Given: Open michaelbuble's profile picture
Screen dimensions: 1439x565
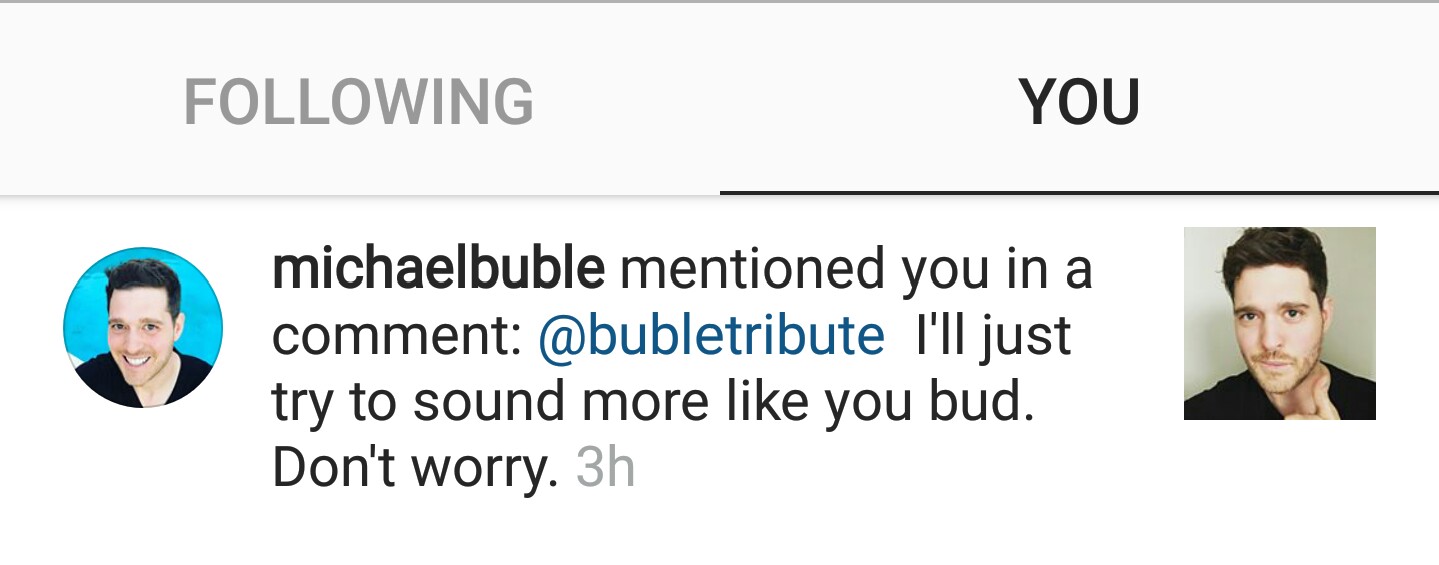Looking at the screenshot, I should coord(143,328).
